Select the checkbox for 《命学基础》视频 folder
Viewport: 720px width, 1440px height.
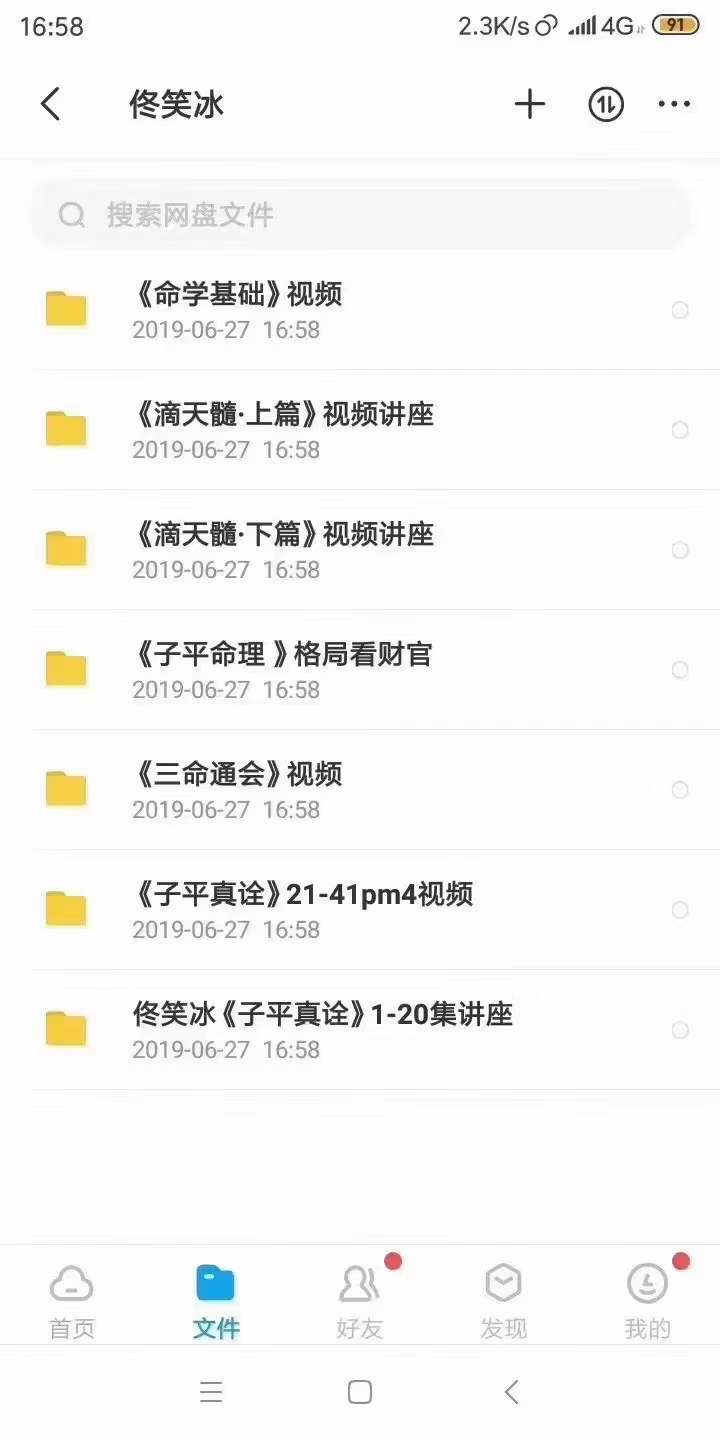click(682, 310)
